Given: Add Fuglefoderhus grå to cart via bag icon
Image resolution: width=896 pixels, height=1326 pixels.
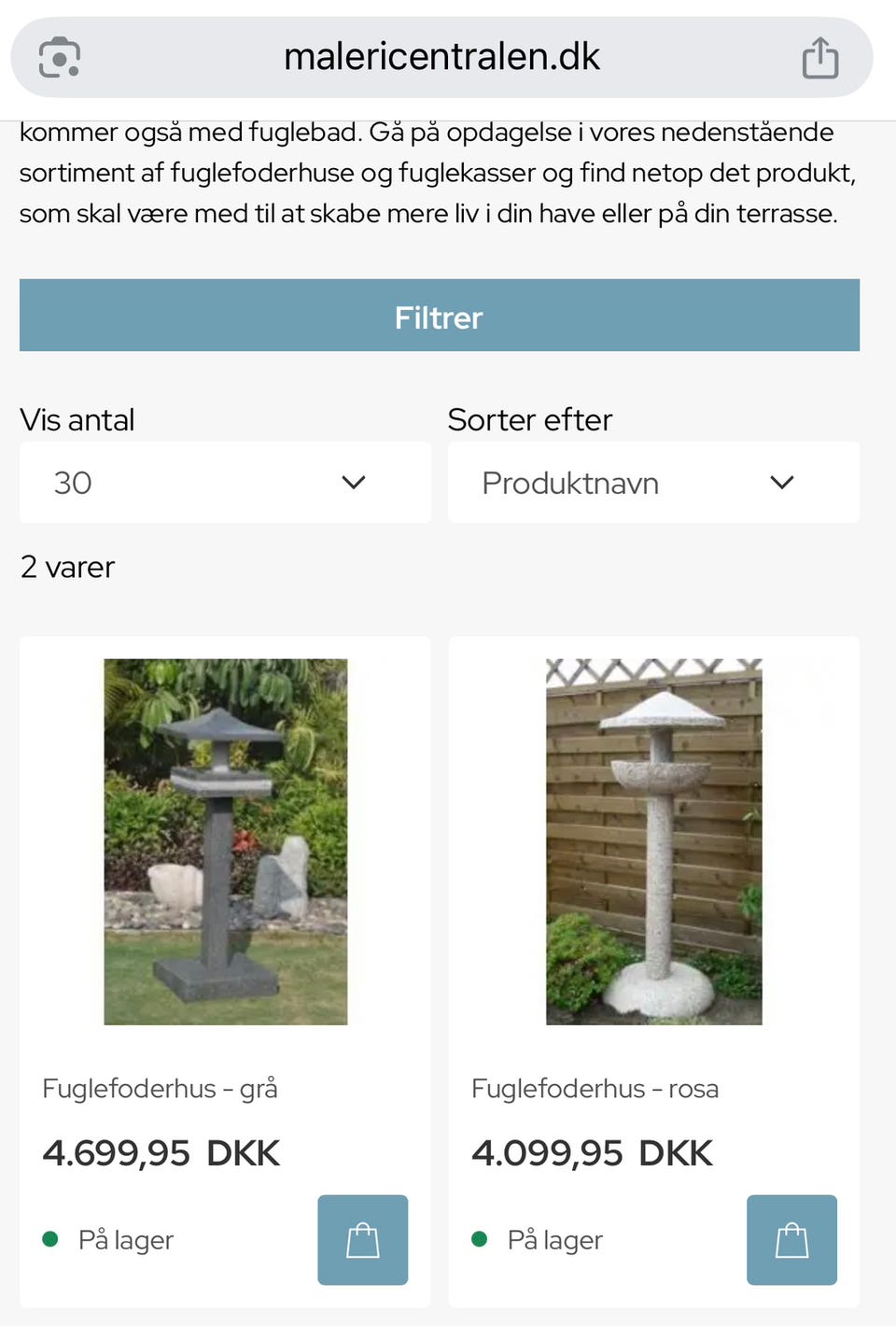Looking at the screenshot, I should click(362, 1240).
